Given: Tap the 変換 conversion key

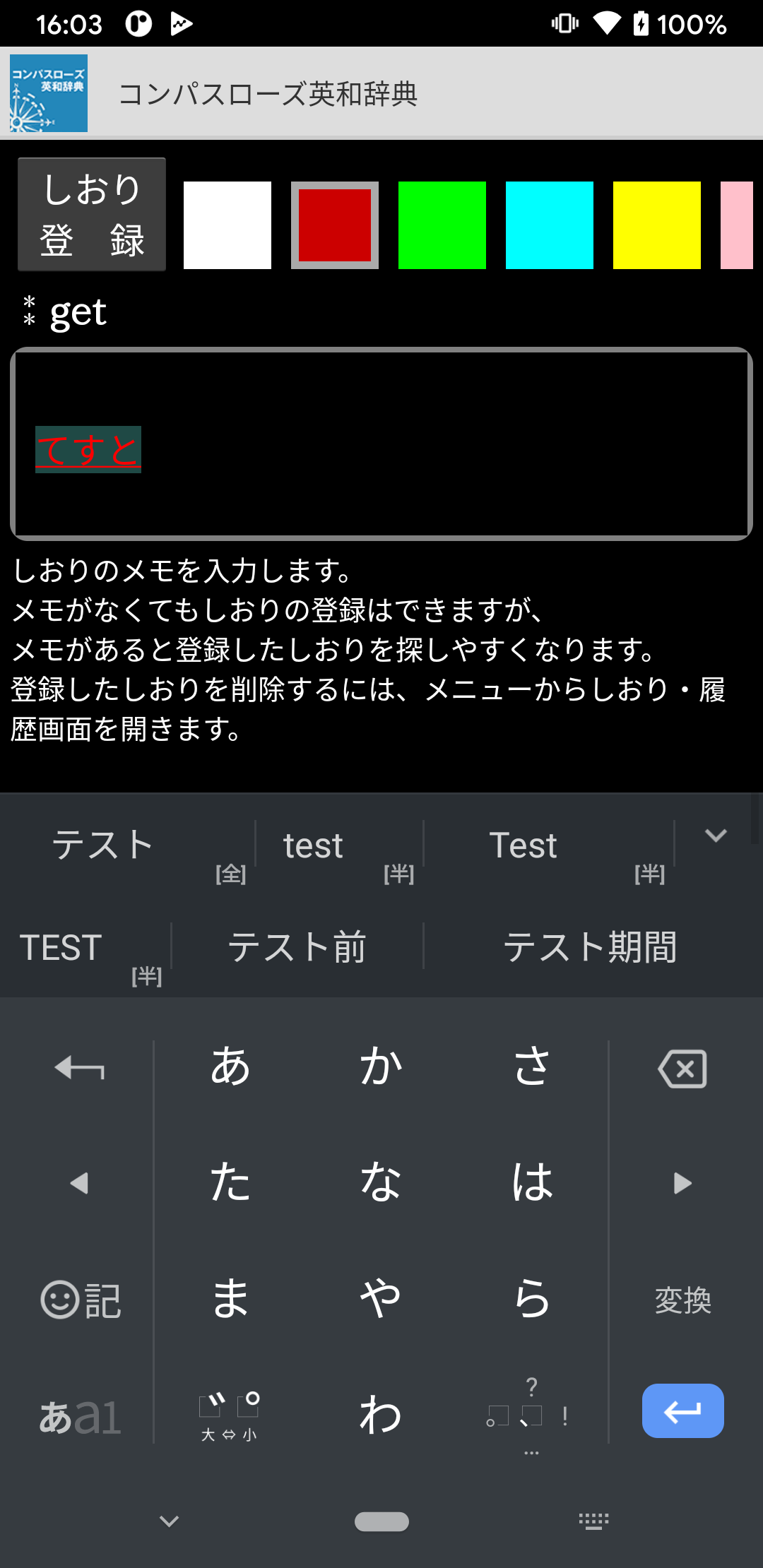Looking at the screenshot, I should (682, 1300).
